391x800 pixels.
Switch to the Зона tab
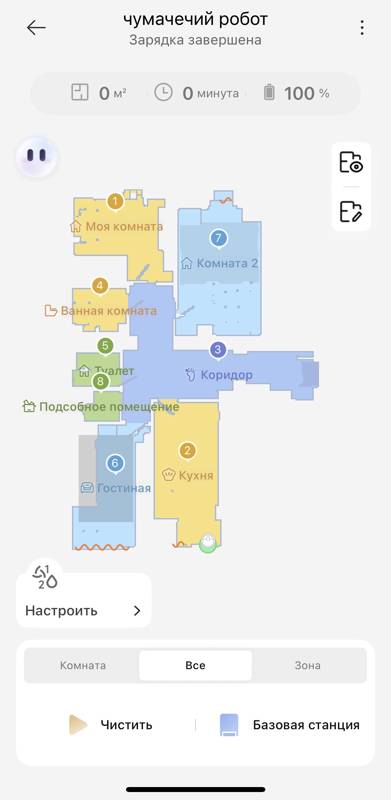click(x=308, y=665)
